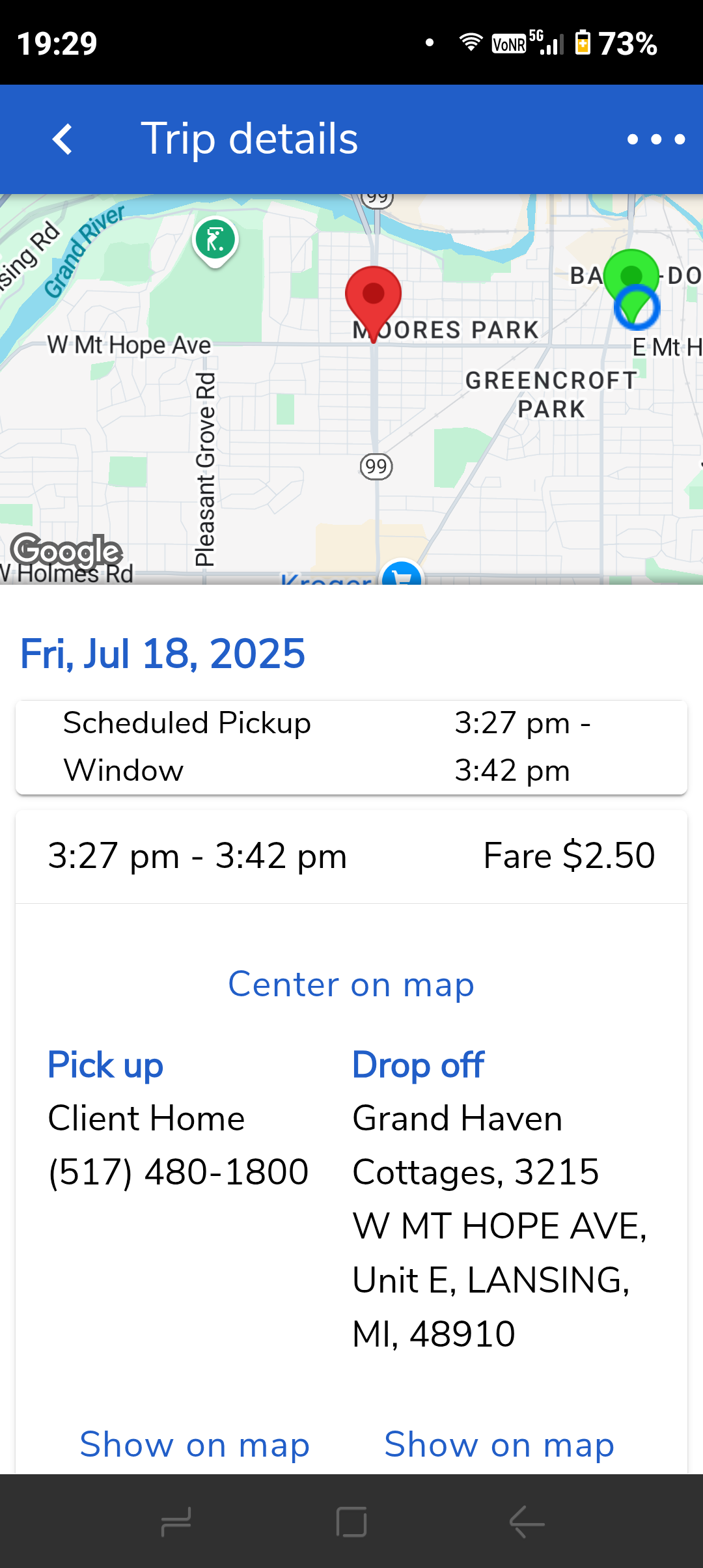
Task: Open recent apps from navigation bar
Action: 176,1522
